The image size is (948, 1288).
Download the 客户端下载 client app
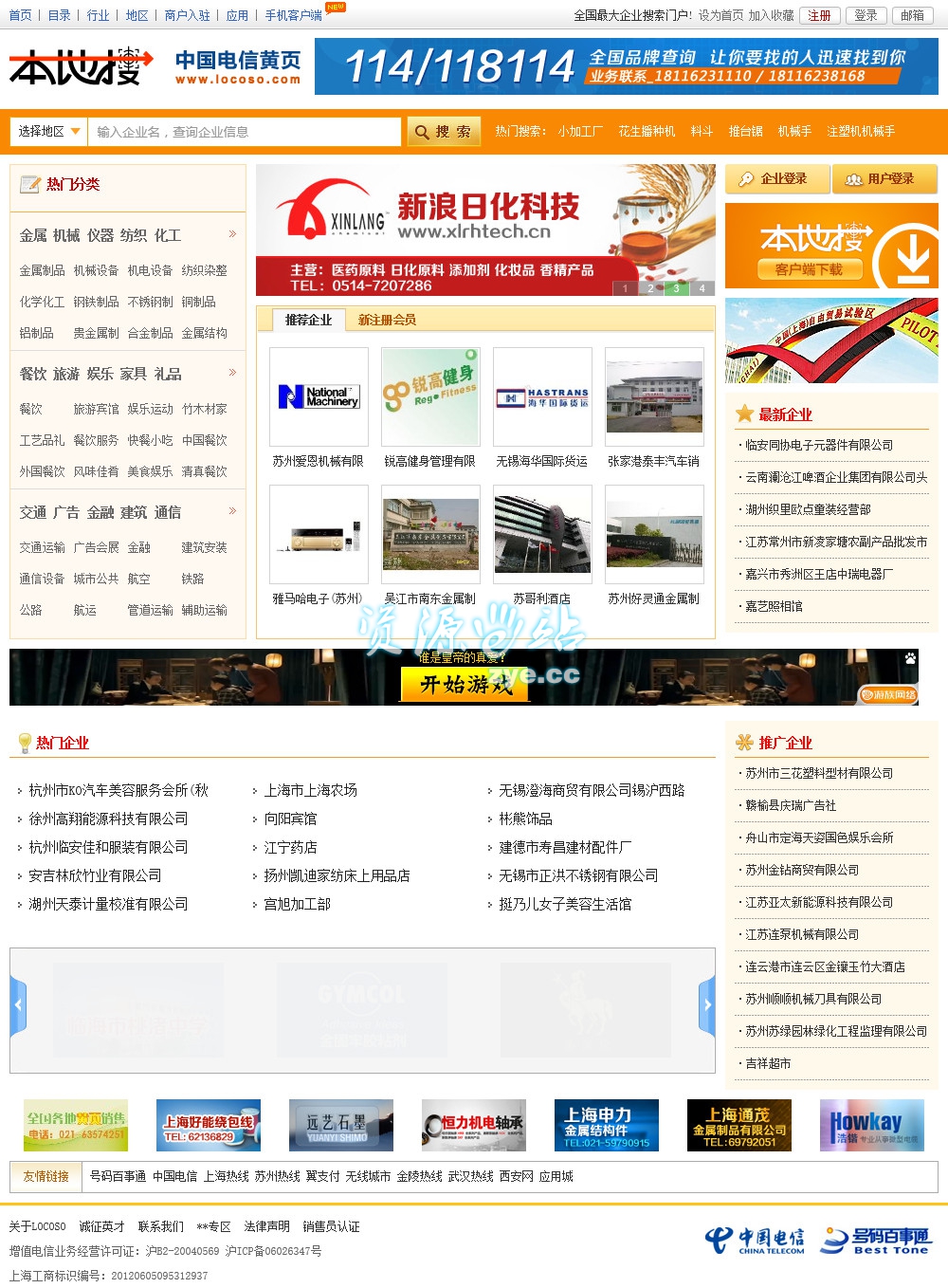[808, 269]
